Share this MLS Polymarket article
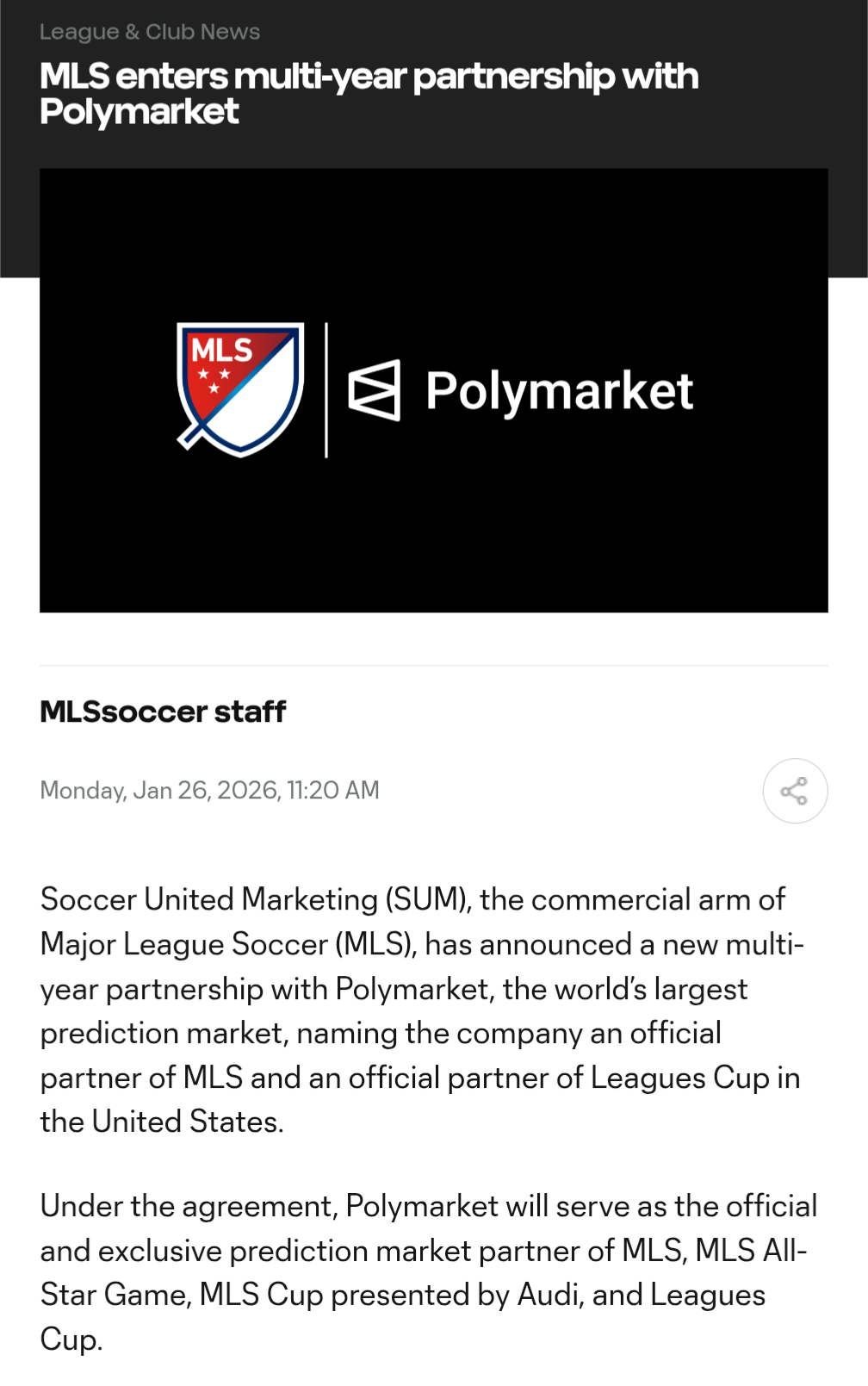This screenshot has width=868, height=1386. point(794,790)
